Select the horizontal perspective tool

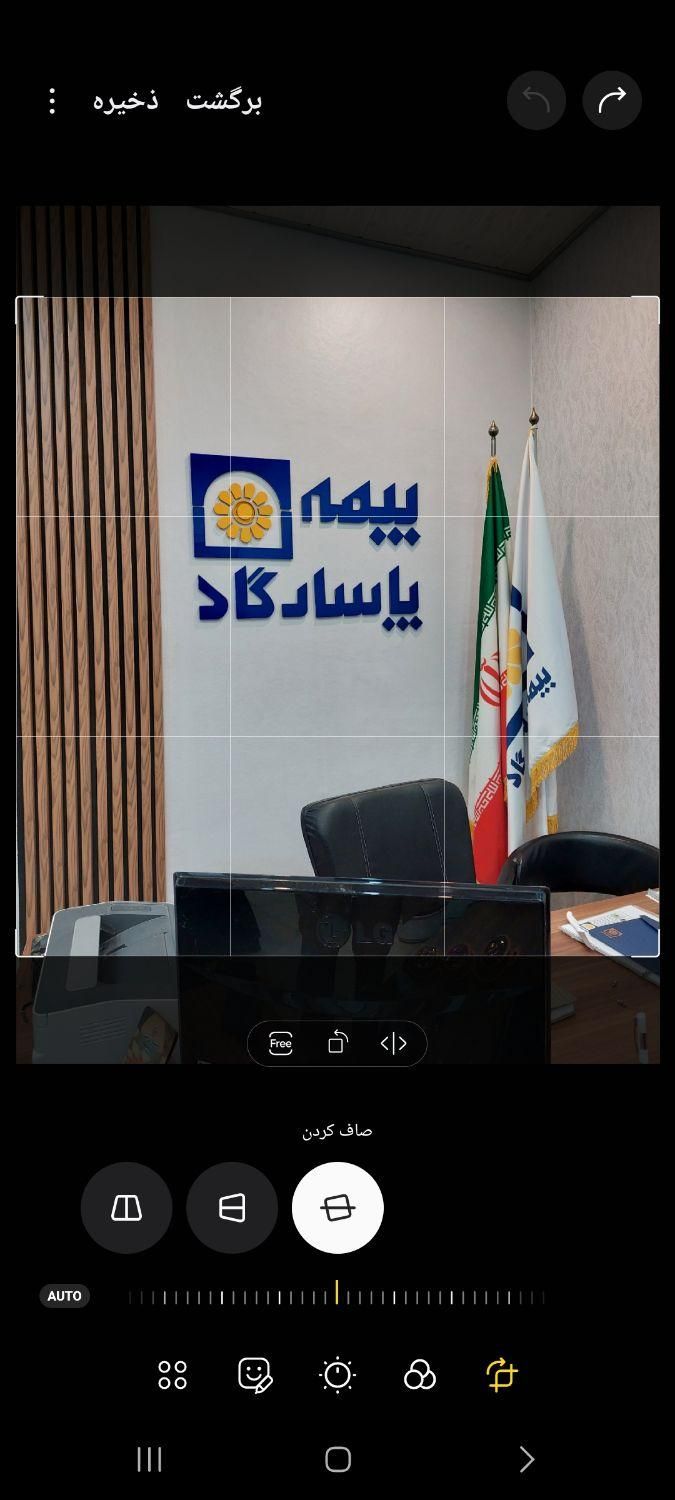[x=232, y=1208]
